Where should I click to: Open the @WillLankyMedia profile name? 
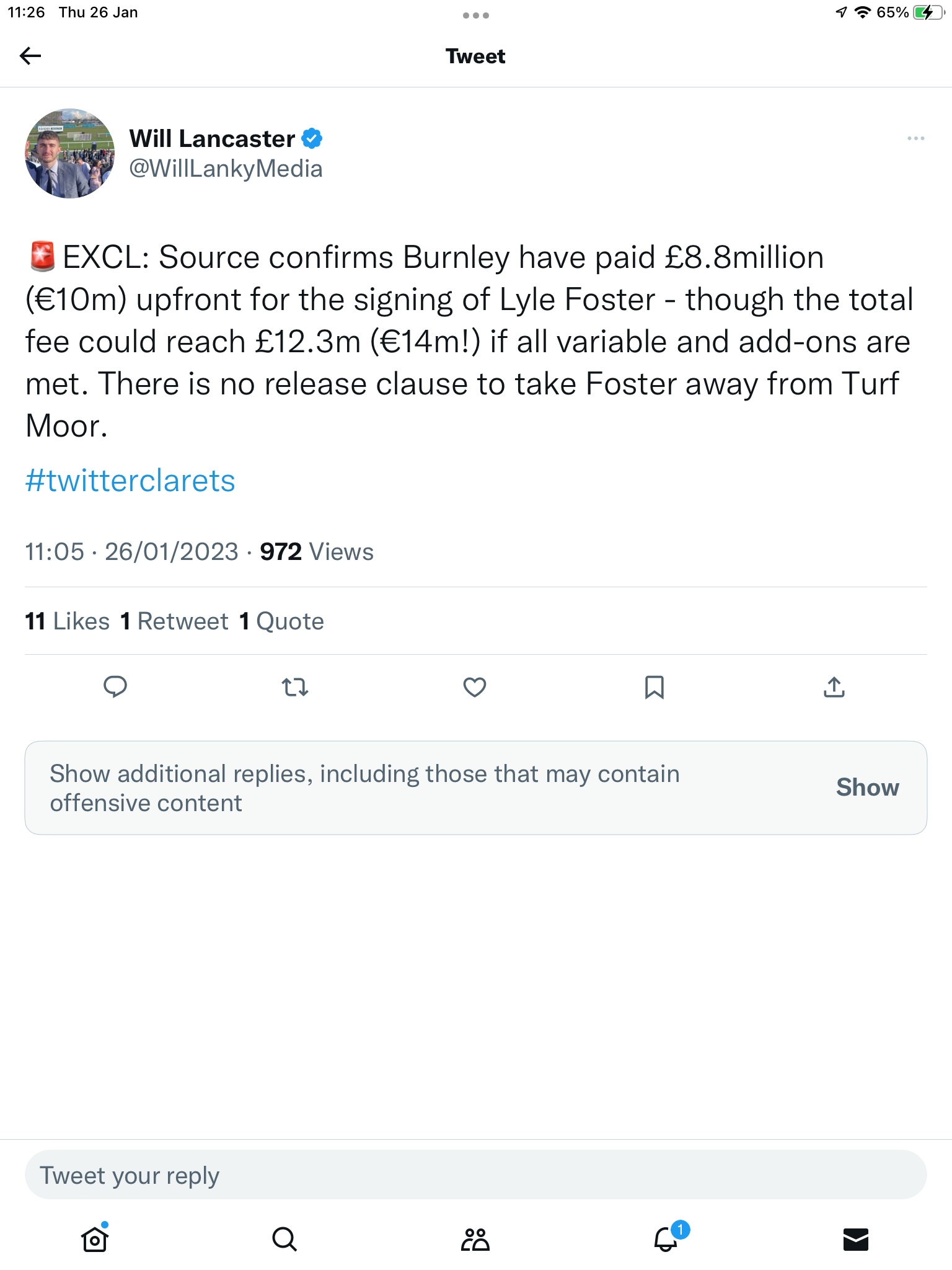click(226, 169)
